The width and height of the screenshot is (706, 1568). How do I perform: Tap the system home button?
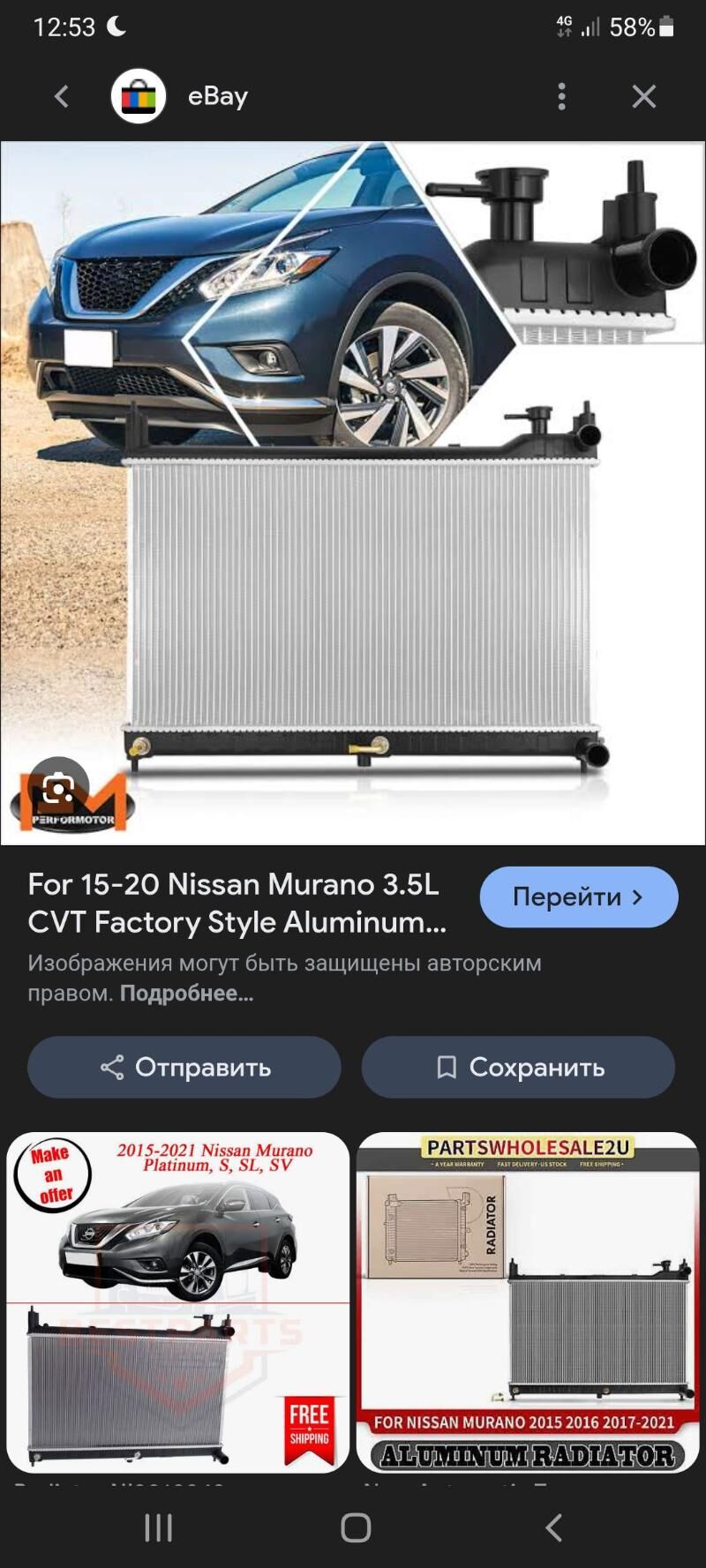pyautogui.click(x=356, y=1527)
